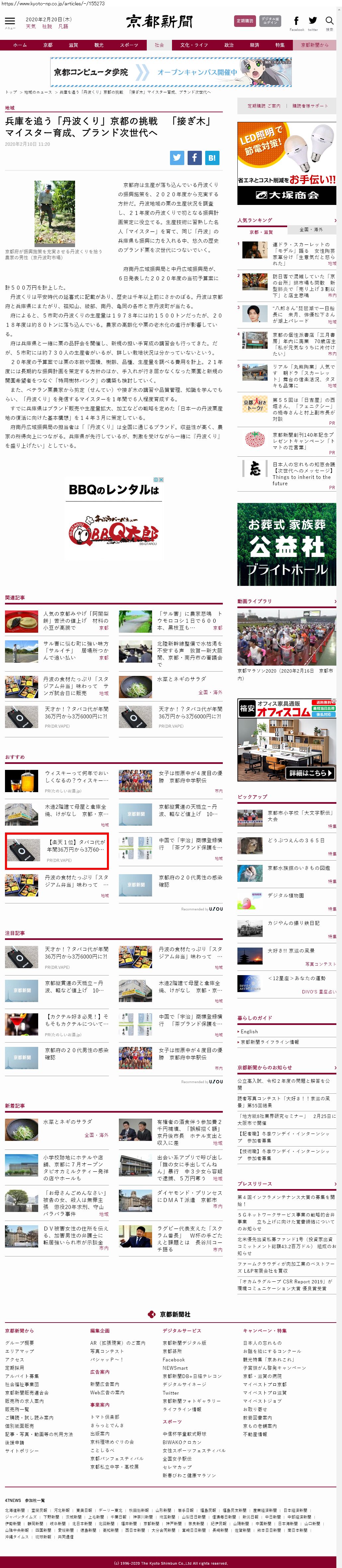Switch to the 文化・ライフ nav tab

[x=194, y=45]
